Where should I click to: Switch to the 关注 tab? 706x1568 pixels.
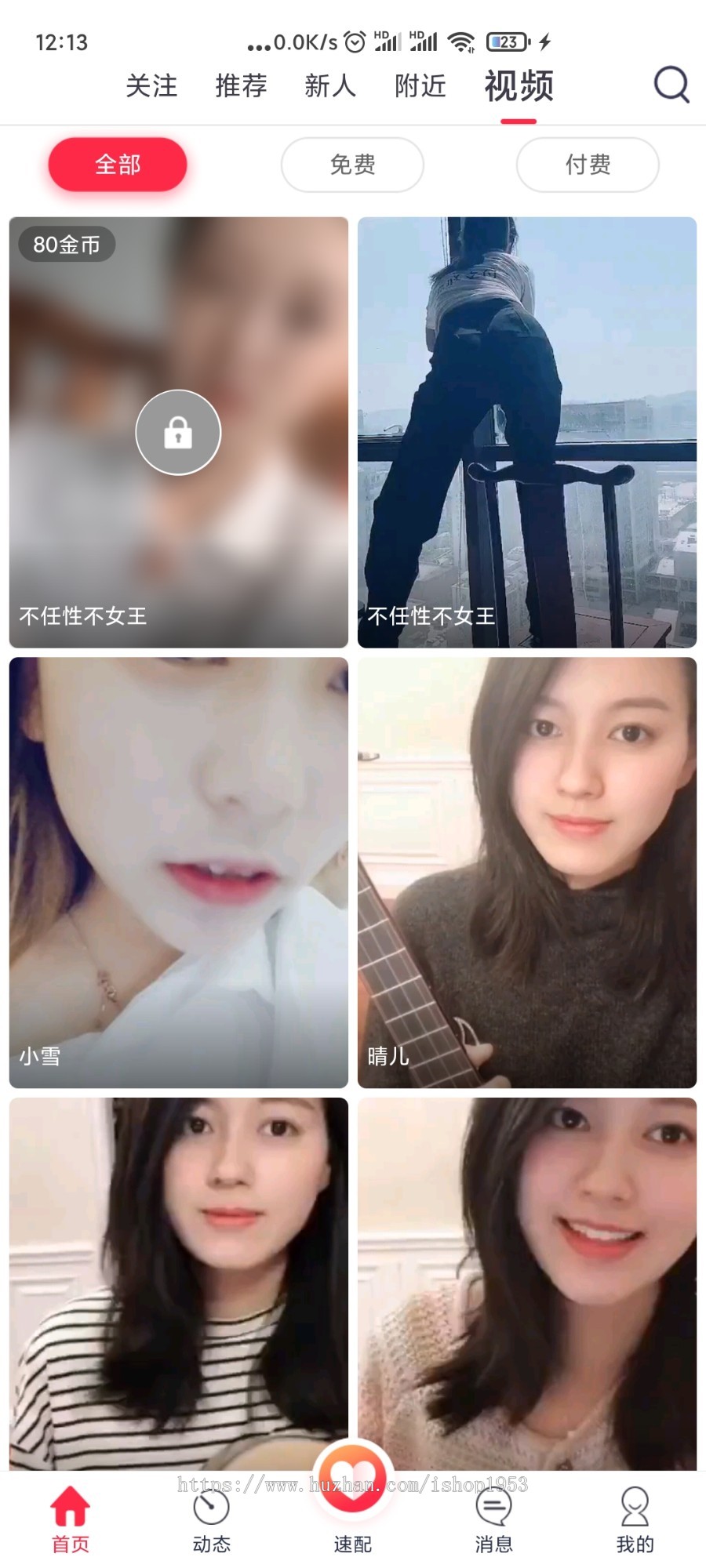coord(152,86)
